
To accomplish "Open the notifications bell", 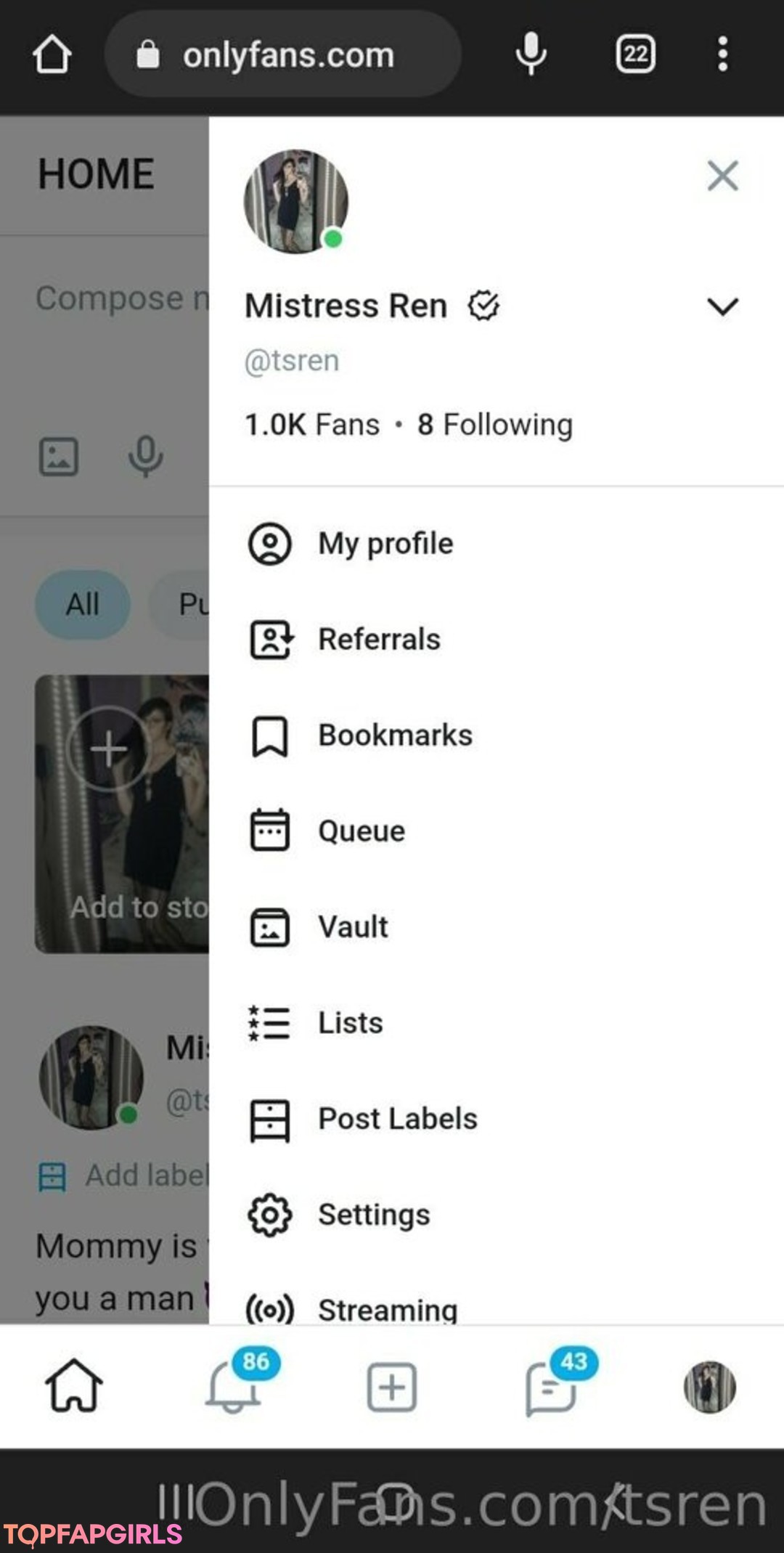I will click(x=233, y=1386).
